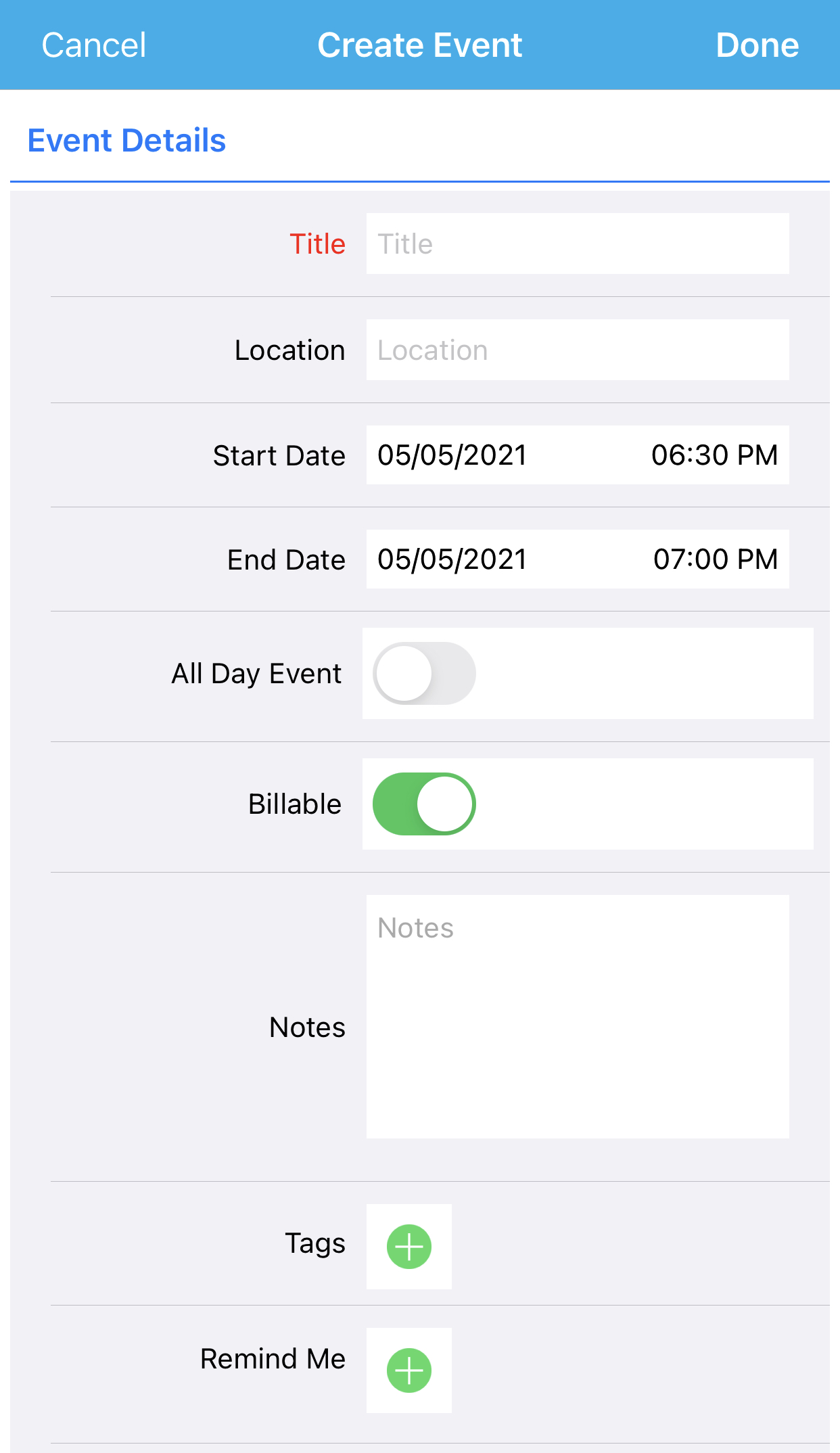Tap Done to save the event
The image size is (840, 1453).
[757, 45]
